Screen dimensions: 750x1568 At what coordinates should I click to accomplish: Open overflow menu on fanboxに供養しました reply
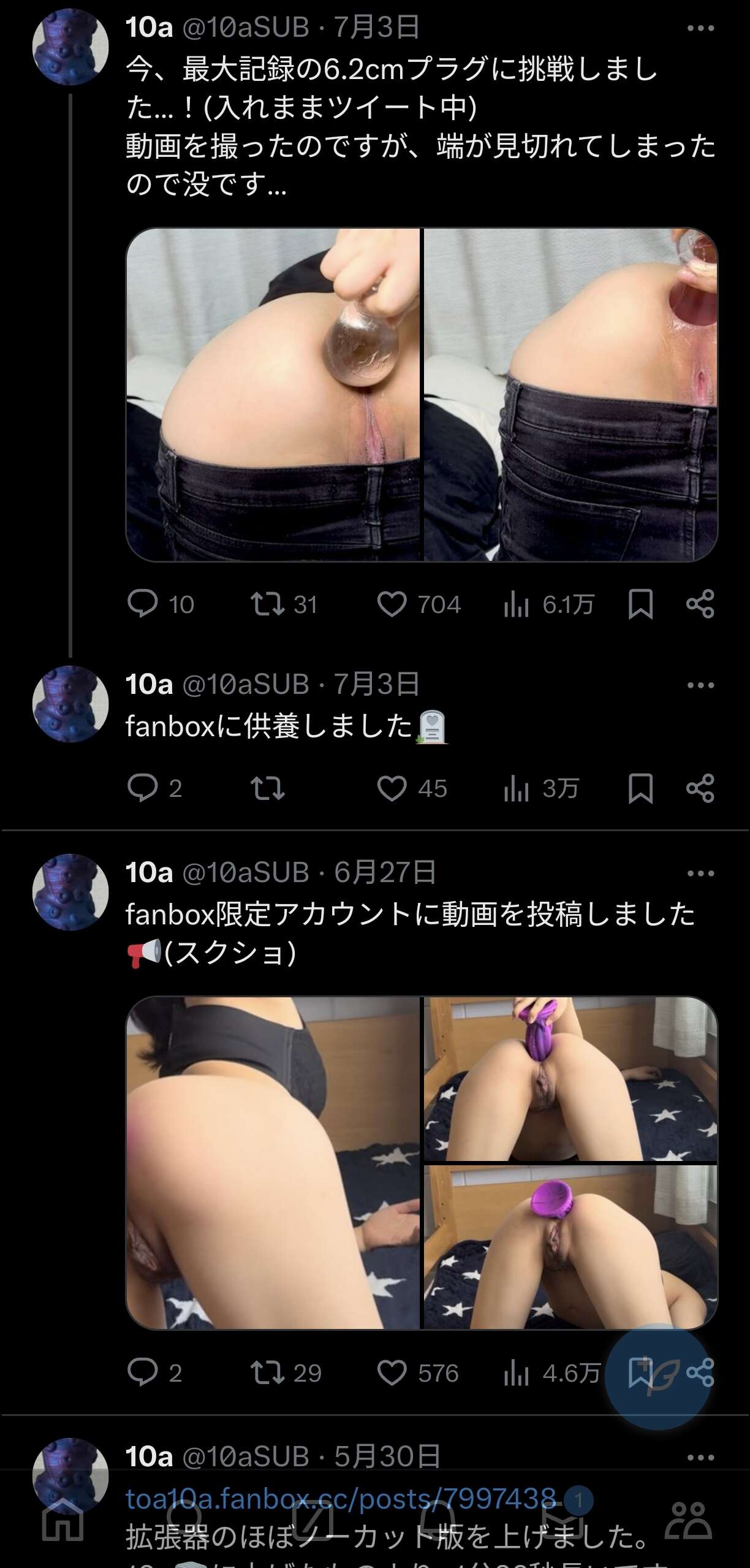point(700,685)
